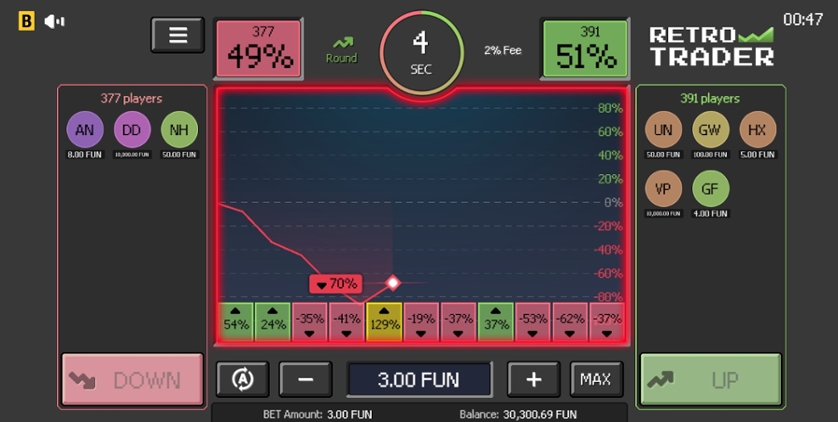The height and width of the screenshot is (422, 838).
Task: Increase bet amount with plus
Action: 533,380
